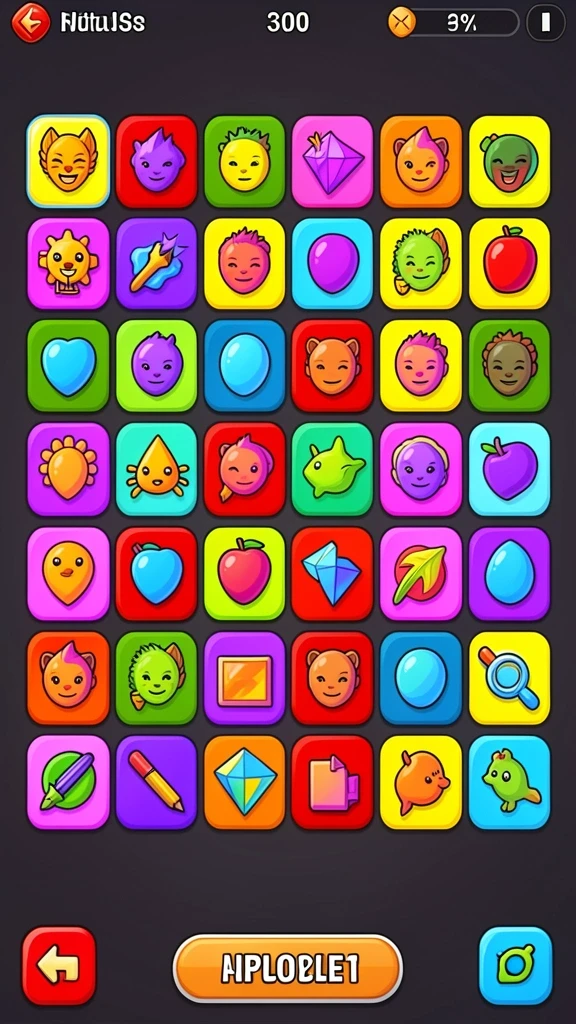Tap the red back arrow button
Screen dimensions: 576x1024
59,965
